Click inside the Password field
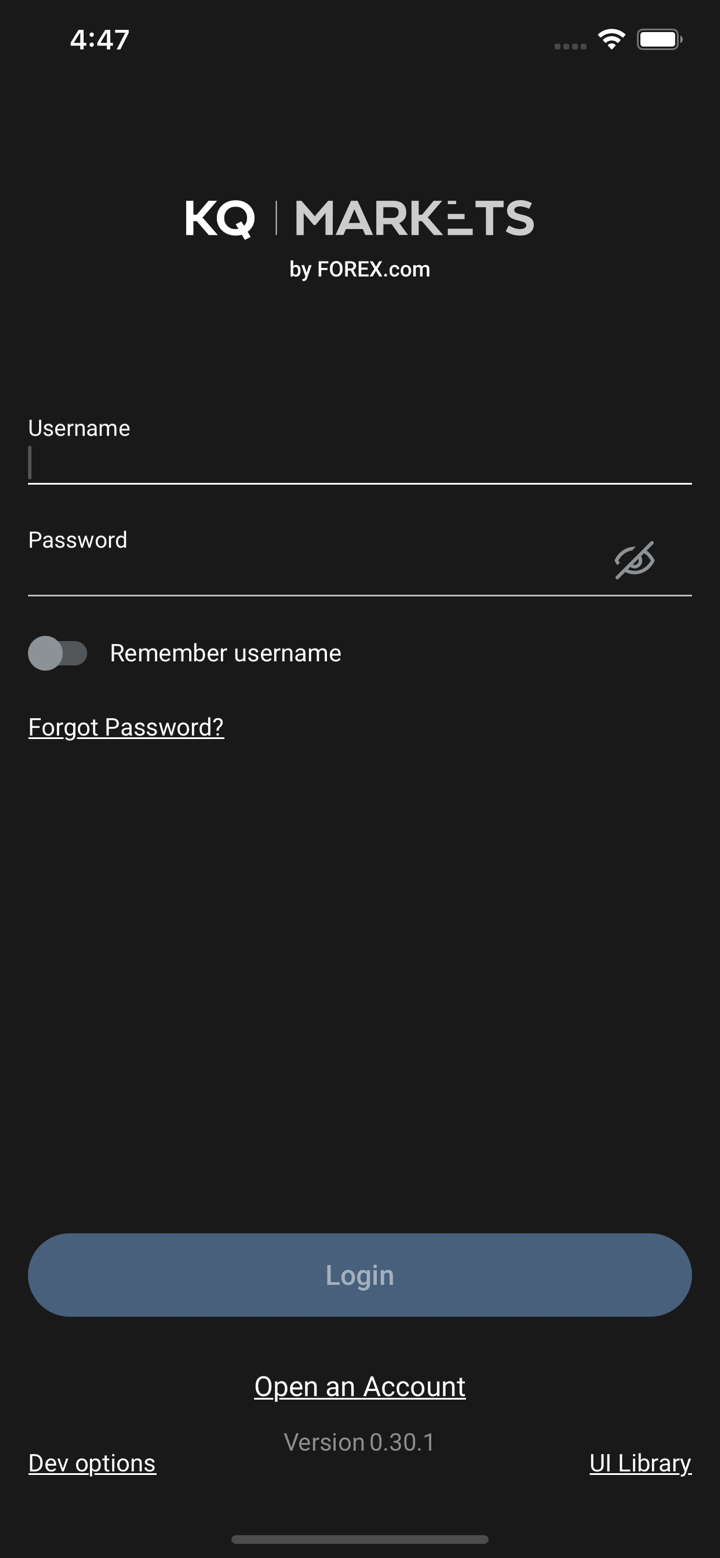Screen dimensions: 720x1558 300,574
